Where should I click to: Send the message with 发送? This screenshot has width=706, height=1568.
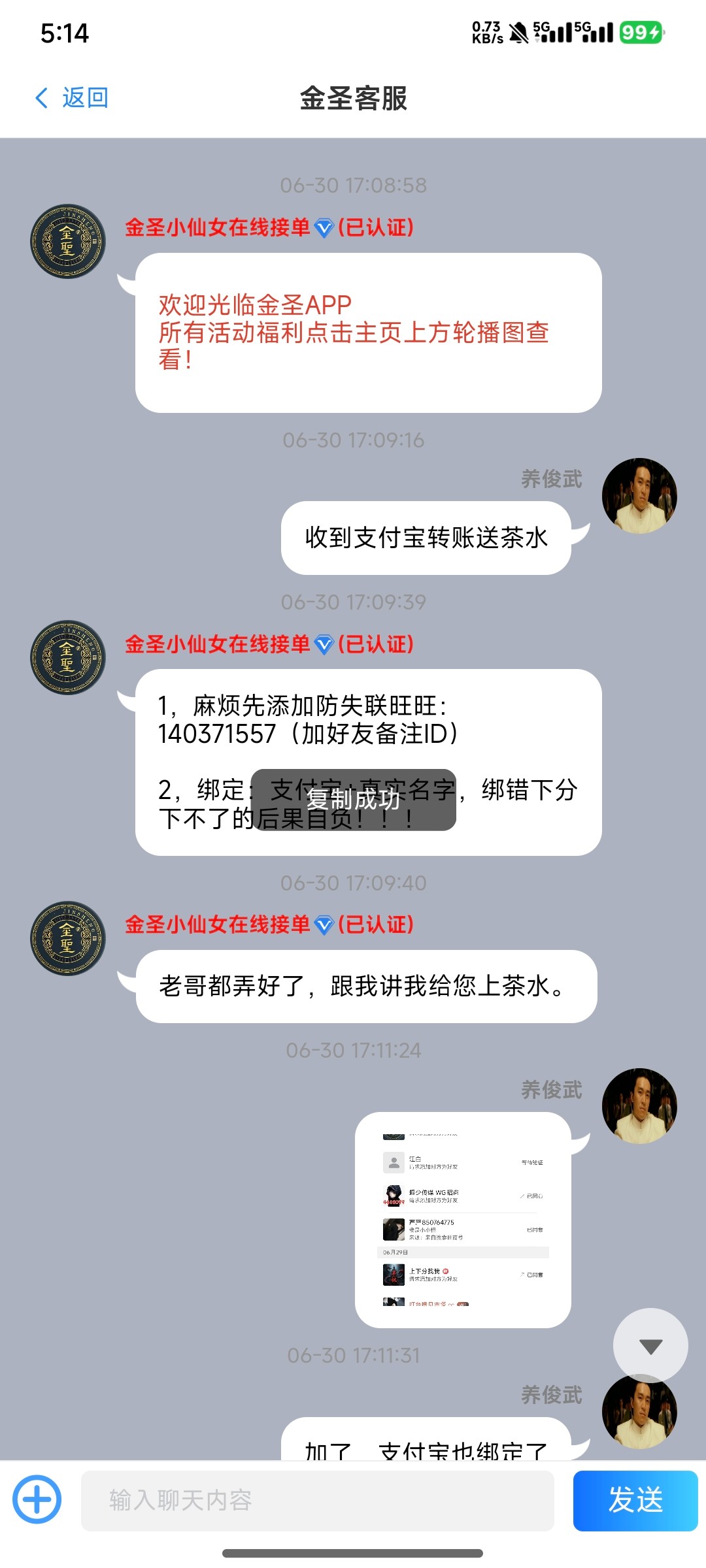tap(635, 1500)
